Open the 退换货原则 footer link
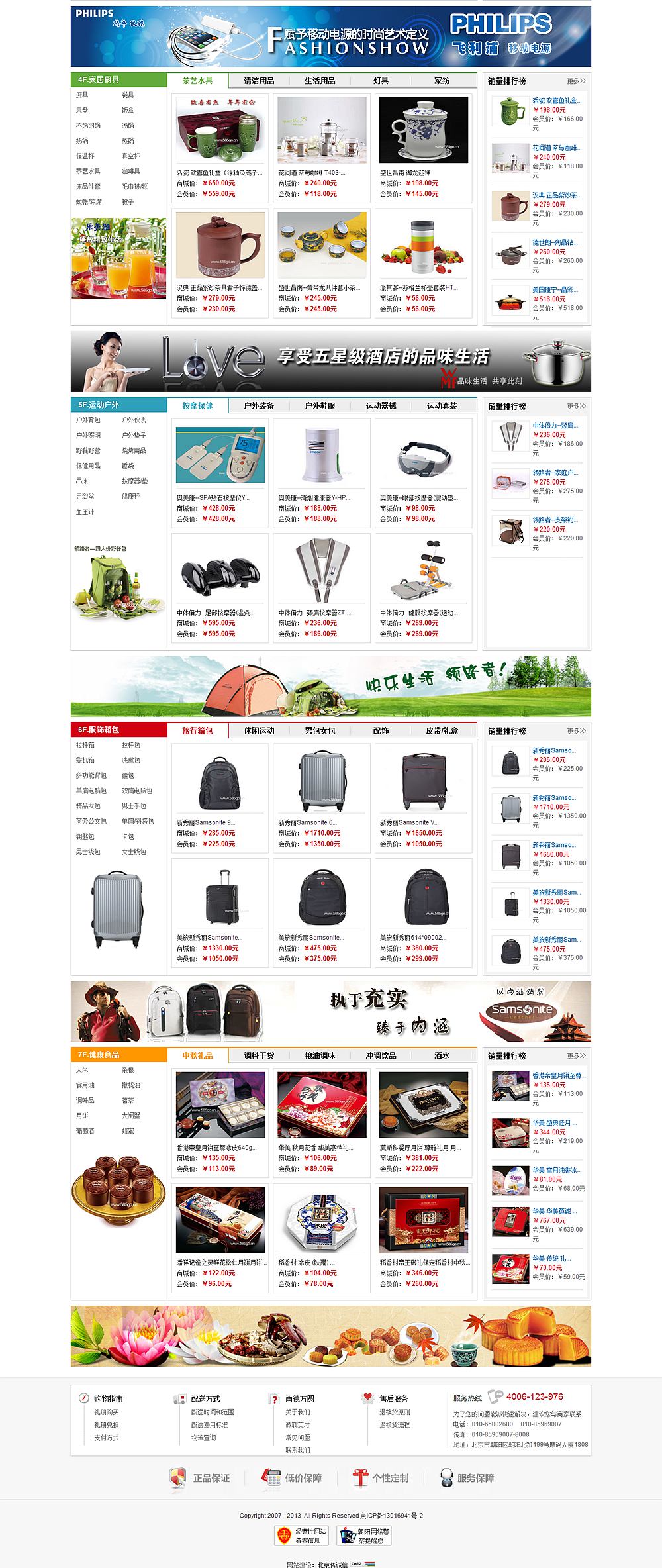Viewport: 662px width, 1568px height. click(395, 1412)
